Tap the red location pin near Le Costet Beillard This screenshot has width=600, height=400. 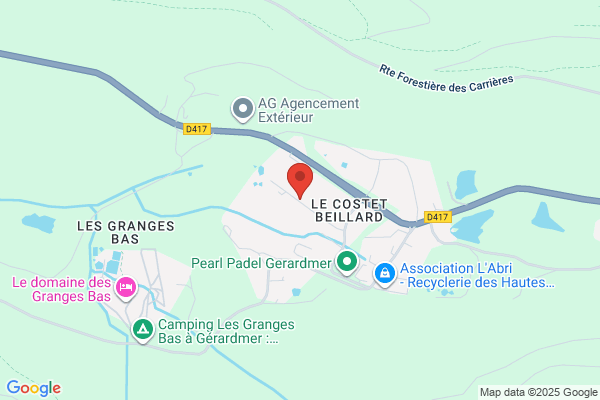[x=300, y=181]
